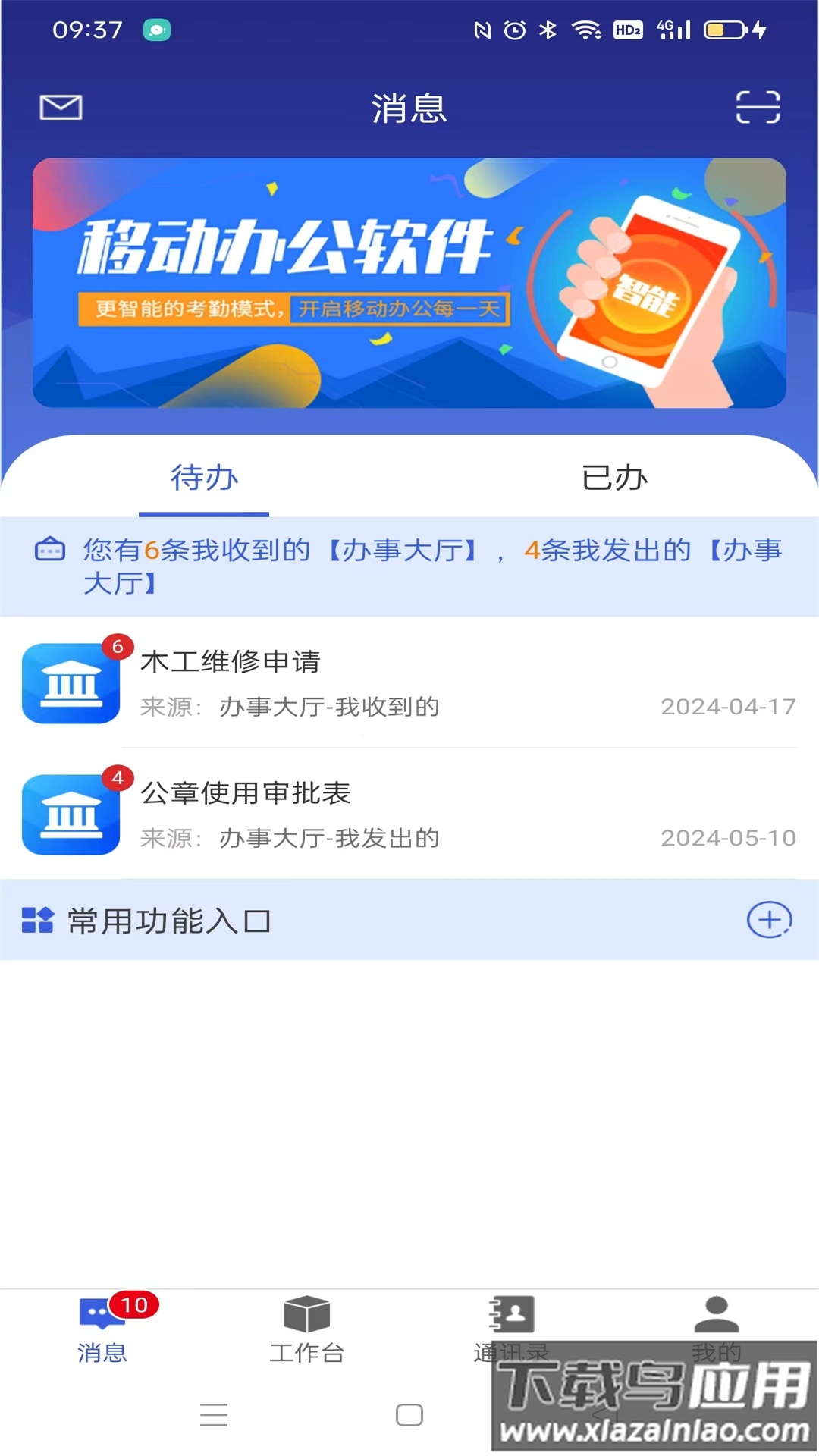Open the envelope mail icon at top left
This screenshot has height=1456, width=819.
tap(61, 107)
